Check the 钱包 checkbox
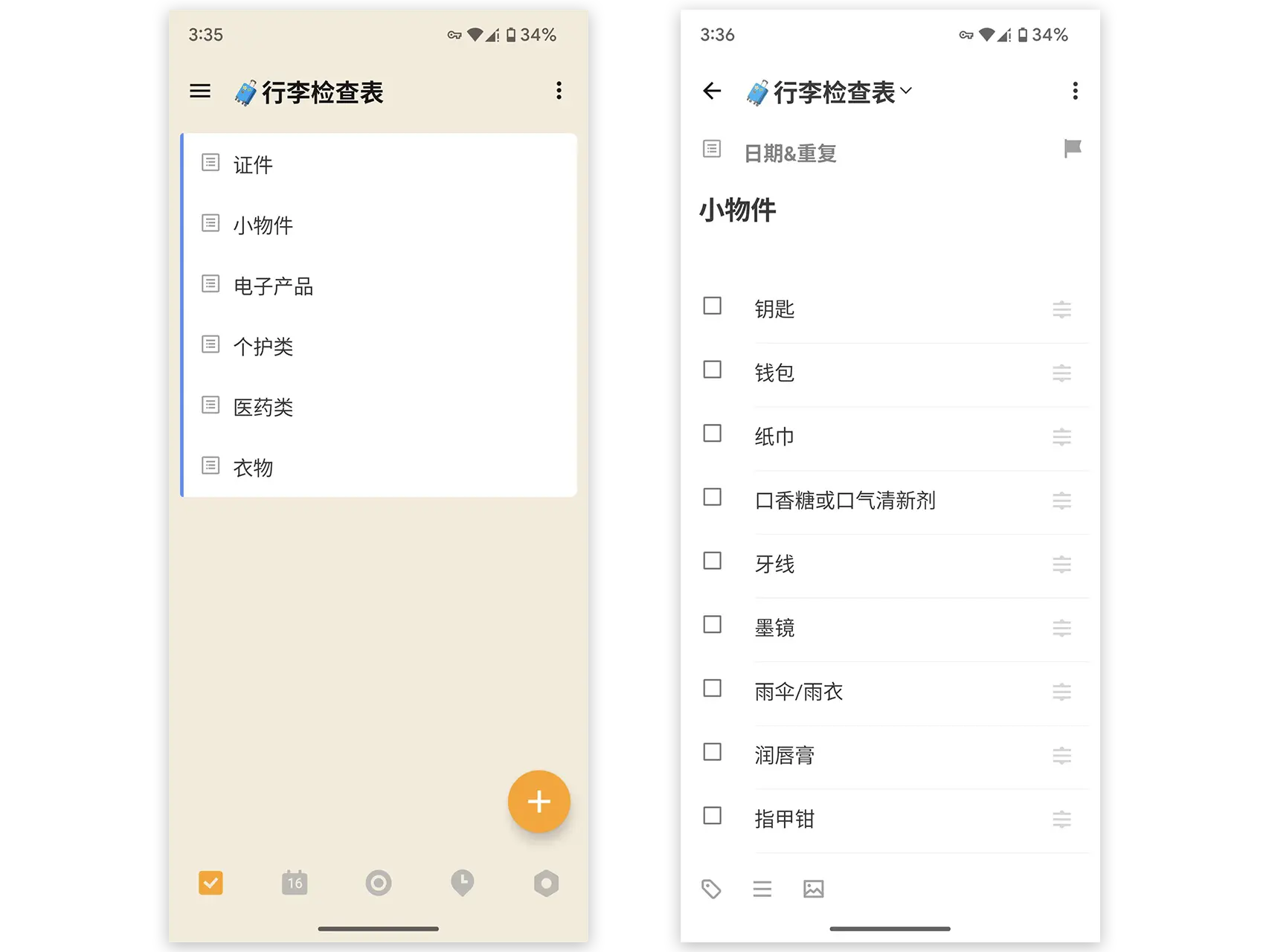Viewport: 1269px width, 952px height. 713,370
